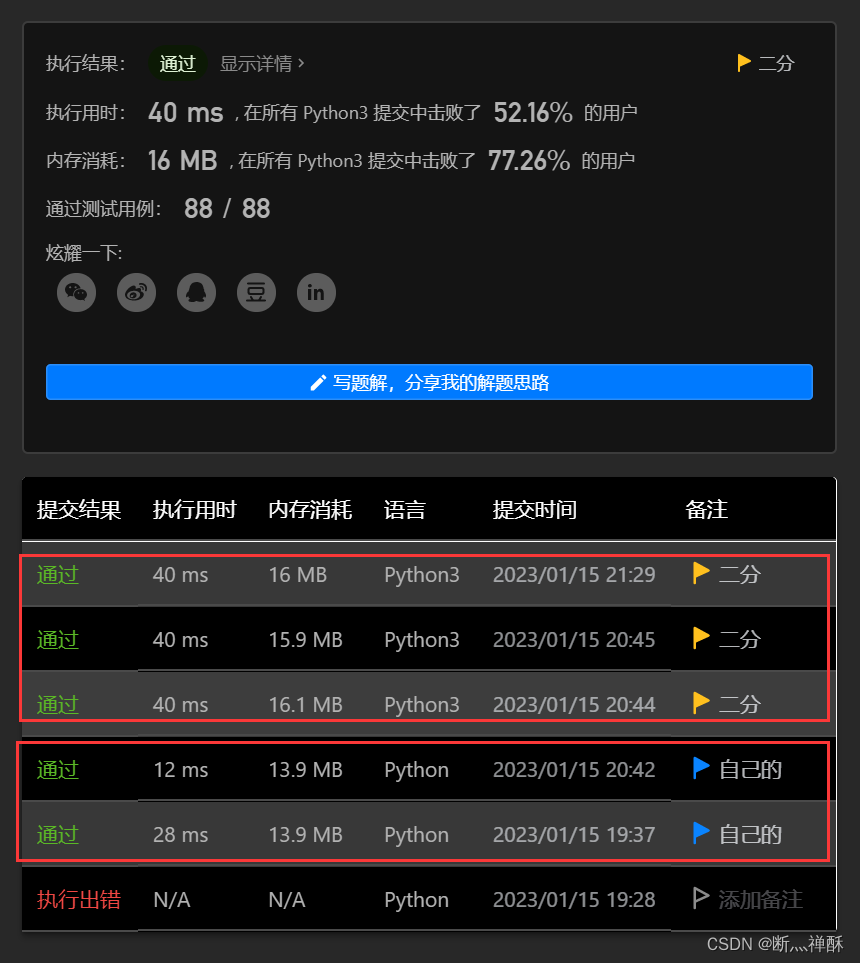The image size is (860, 963).
Task: Edit the 自己的 note on the 20:42 submission
Action: pyautogui.click(x=739, y=770)
